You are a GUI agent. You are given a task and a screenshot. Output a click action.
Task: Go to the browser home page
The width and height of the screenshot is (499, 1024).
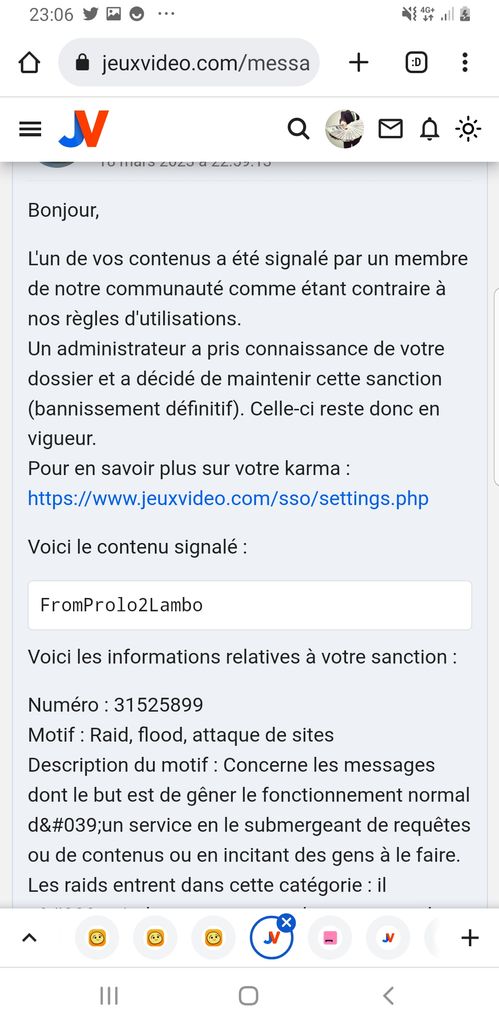tap(29, 63)
